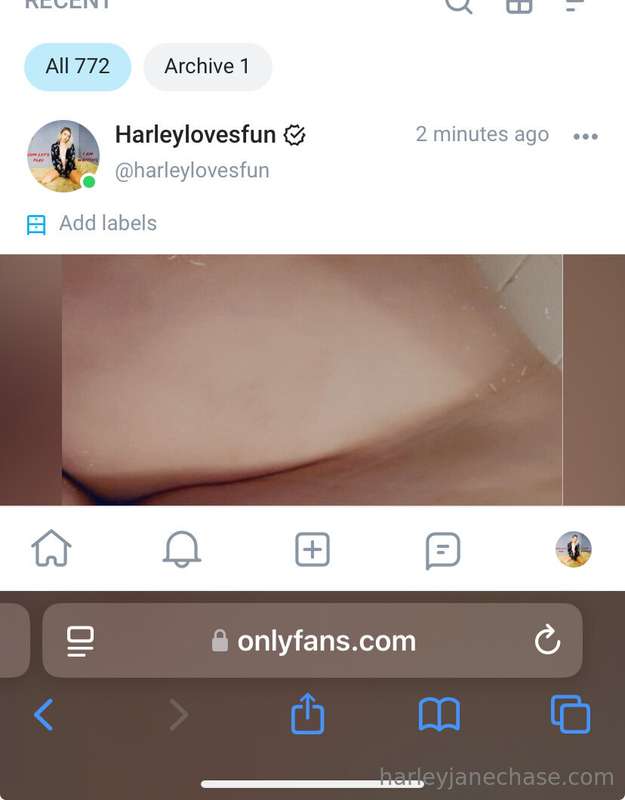The width and height of the screenshot is (625, 800).
Task: Open the page format menu in address bar
Action: tap(80, 641)
